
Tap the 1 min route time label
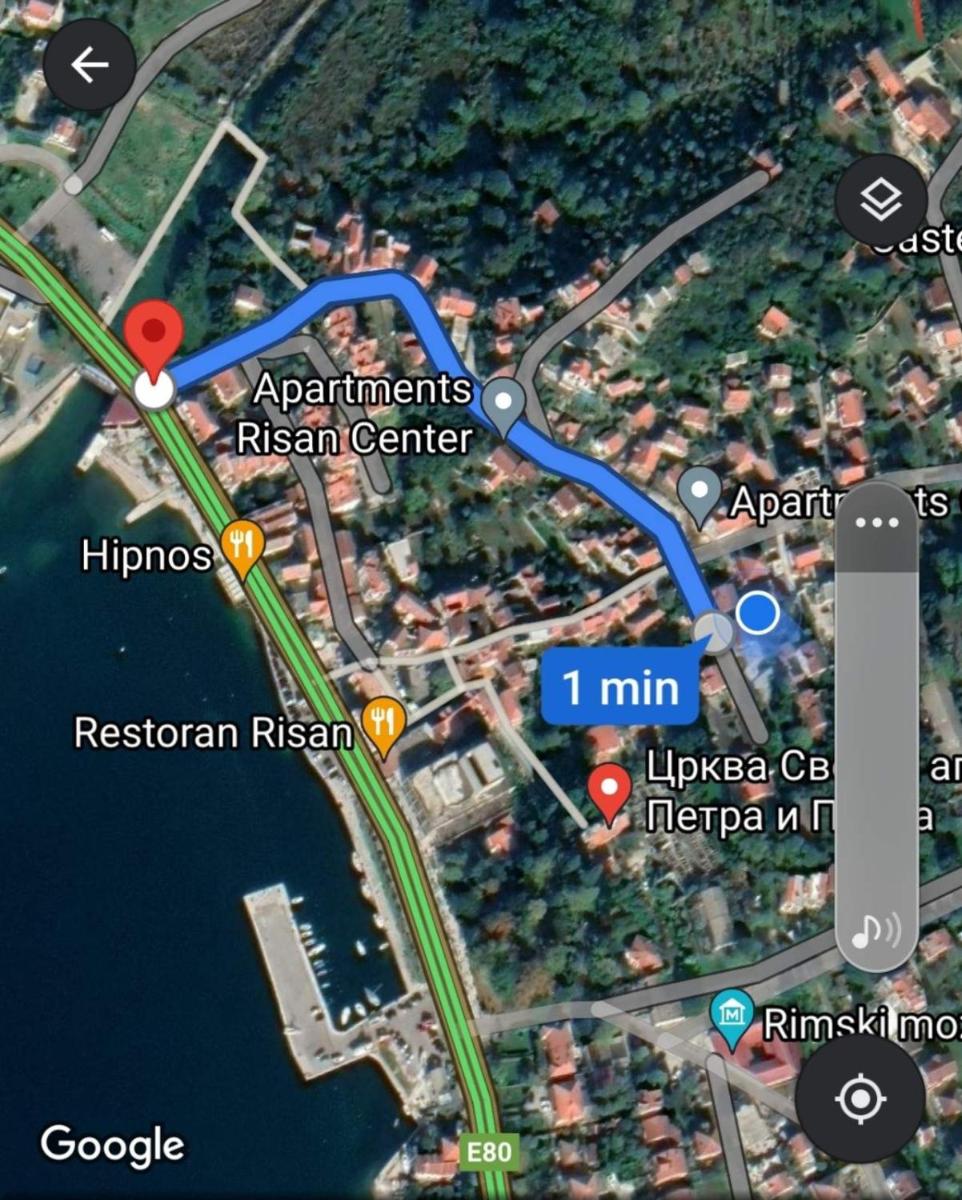pyautogui.click(x=620, y=688)
